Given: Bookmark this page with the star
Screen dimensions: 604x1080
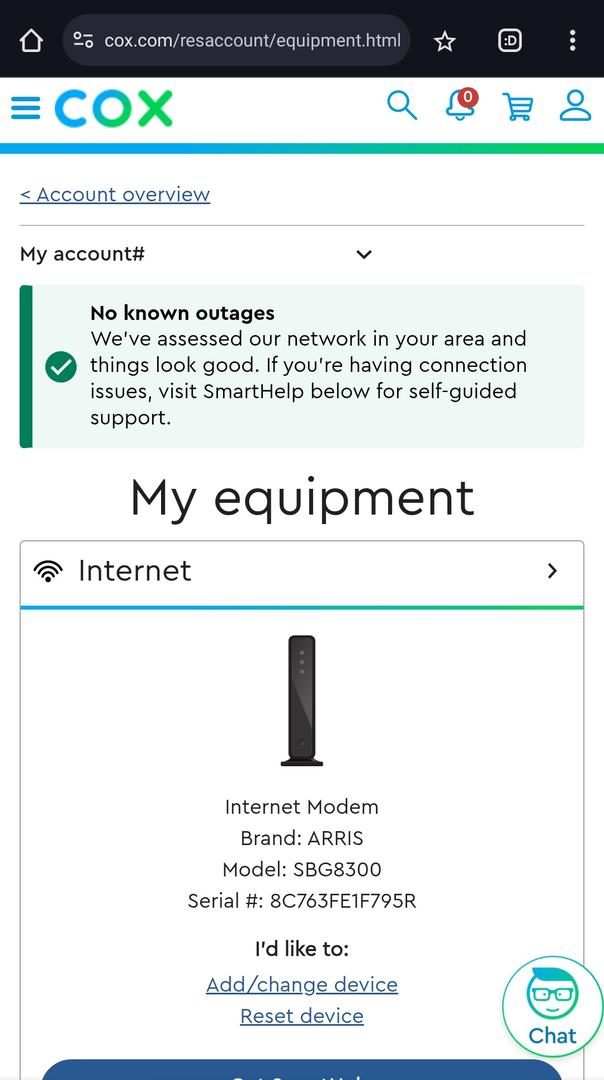Looking at the screenshot, I should [445, 41].
